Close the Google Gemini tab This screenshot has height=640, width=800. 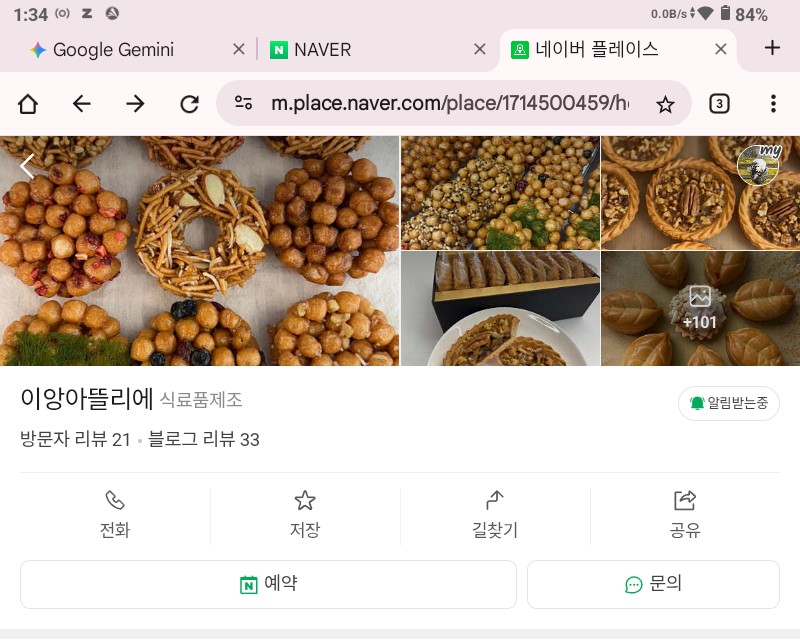[238, 49]
